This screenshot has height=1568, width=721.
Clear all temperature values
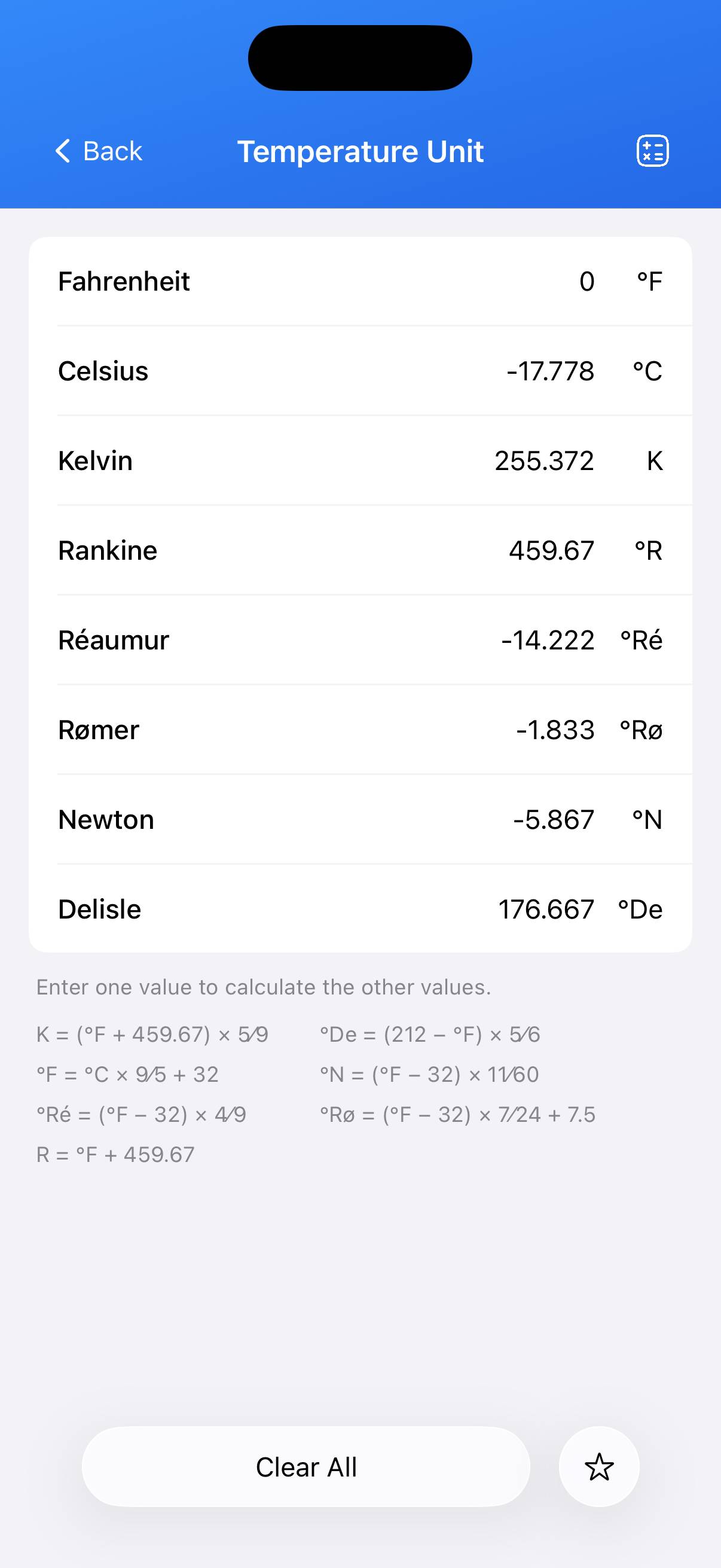pyautogui.click(x=305, y=1467)
